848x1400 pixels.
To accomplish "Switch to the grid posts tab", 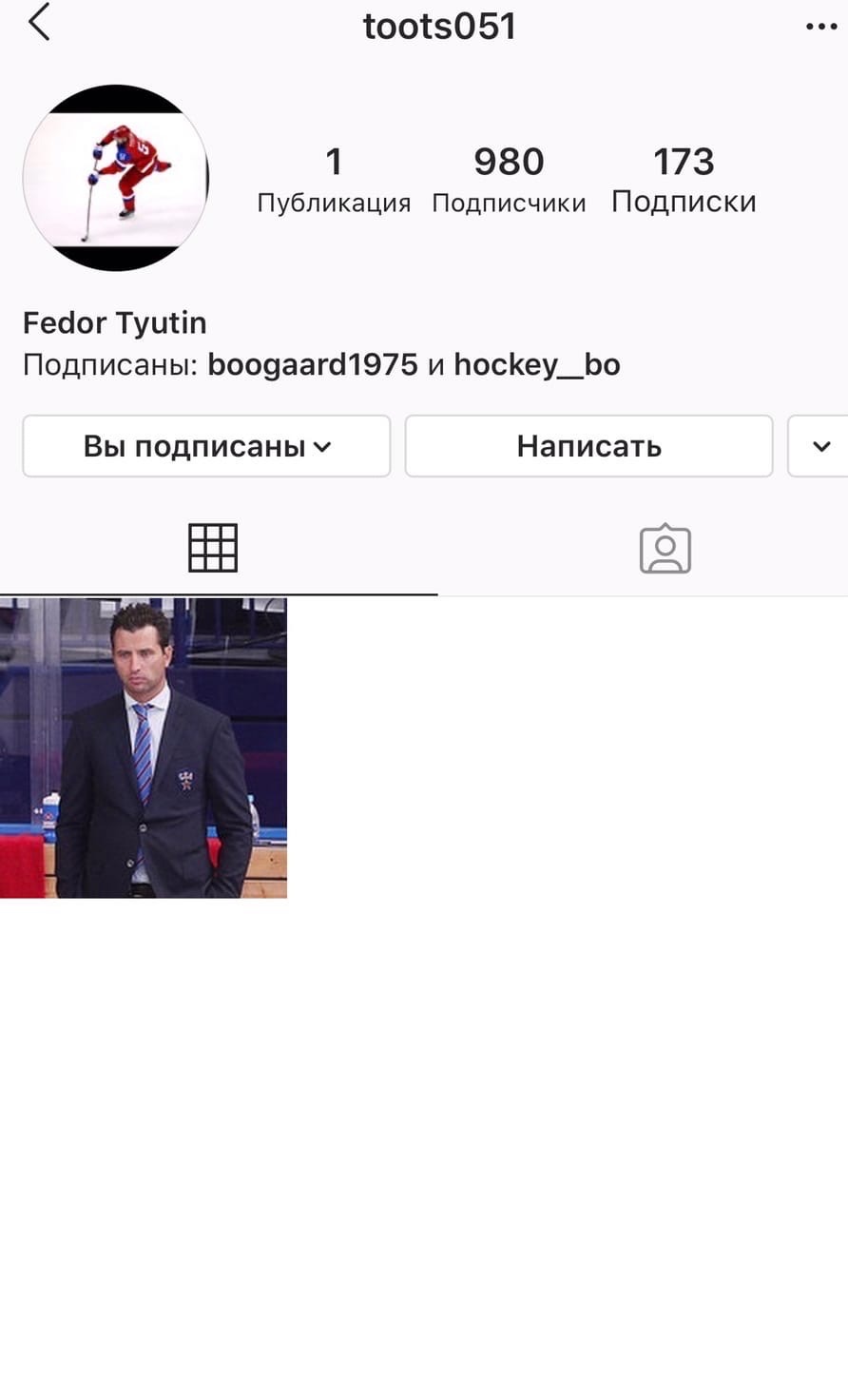I will [x=213, y=548].
